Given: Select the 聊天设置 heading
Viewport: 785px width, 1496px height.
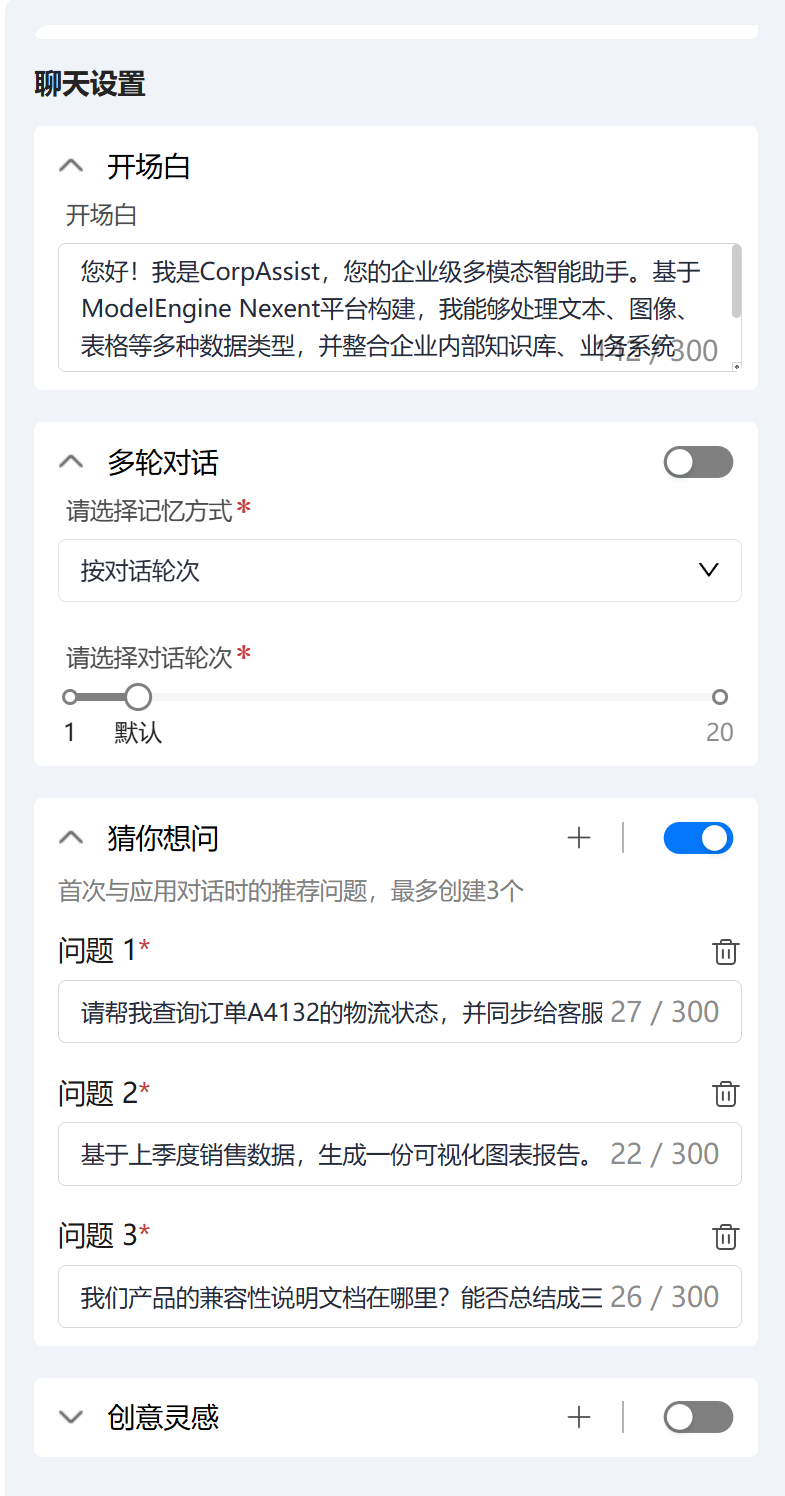Looking at the screenshot, I should 87,85.
